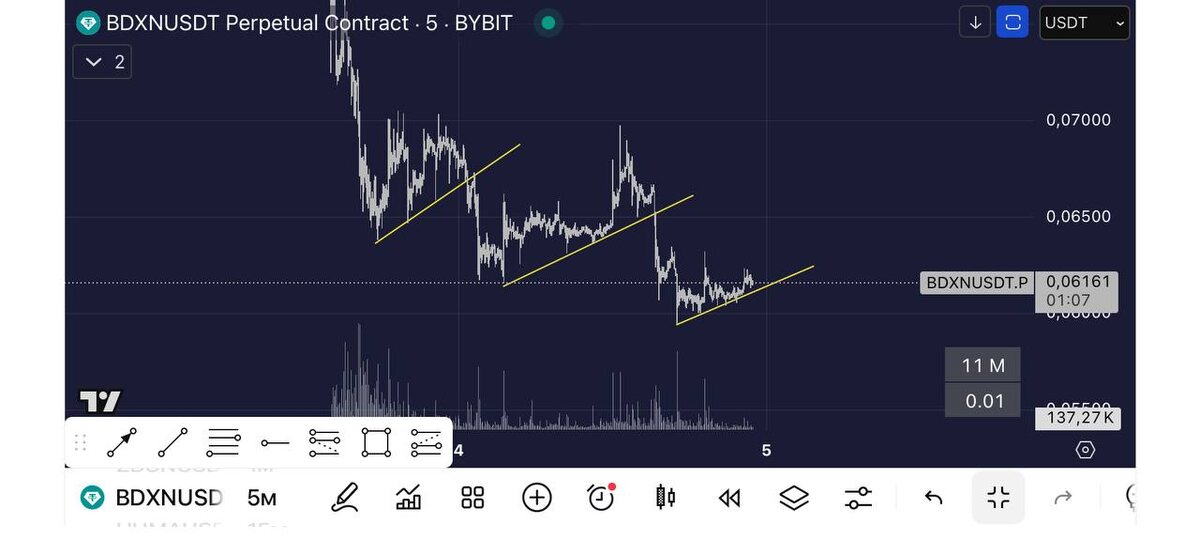The image size is (1200, 555).
Task: Open the USDT currency dropdown
Action: 1084,23
